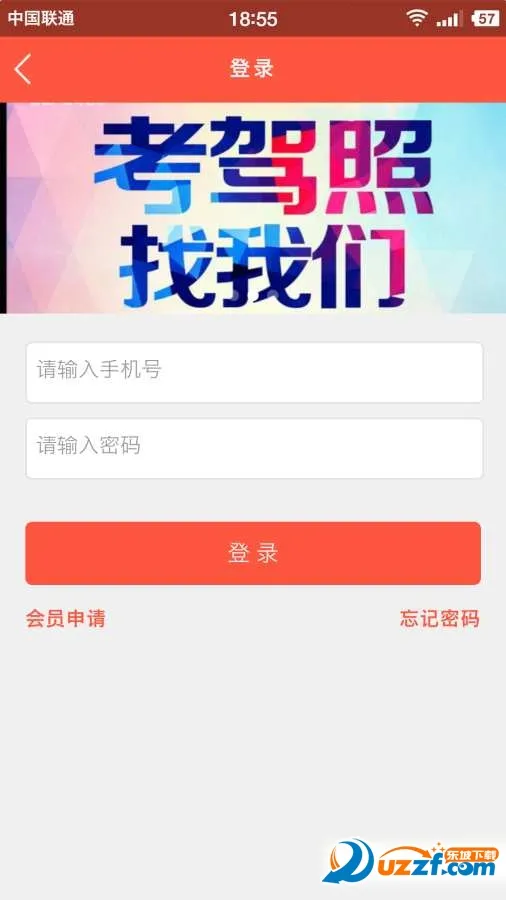This screenshot has height=900, width=506.
Task: Go back using the top-left arrow
Action: pyautogui.click(x=23, y=69)
